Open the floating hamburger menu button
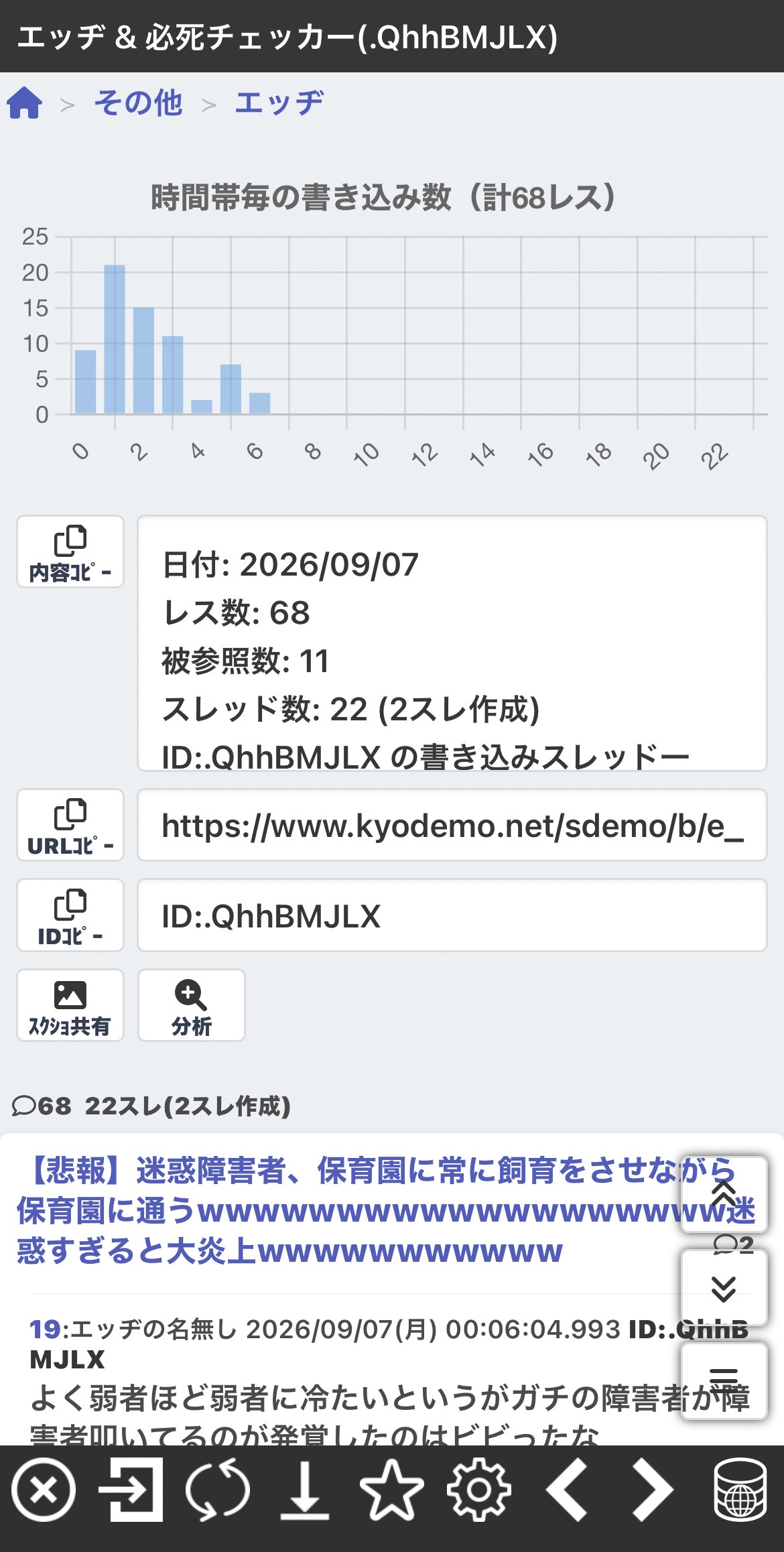Screen dimensions: 784x1552 (x=724, y=1381)
